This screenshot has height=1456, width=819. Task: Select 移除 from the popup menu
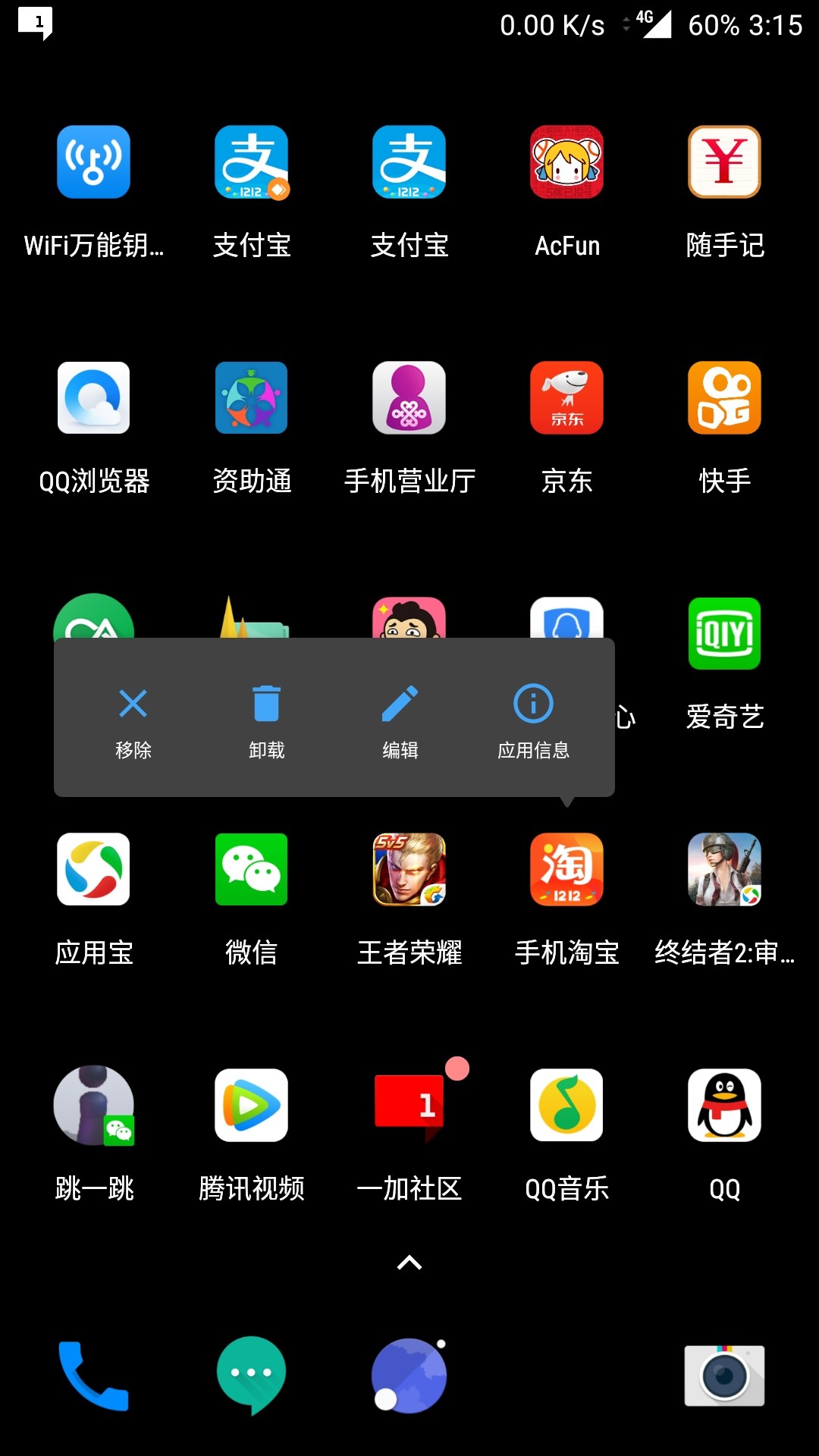tap(133, 720)
